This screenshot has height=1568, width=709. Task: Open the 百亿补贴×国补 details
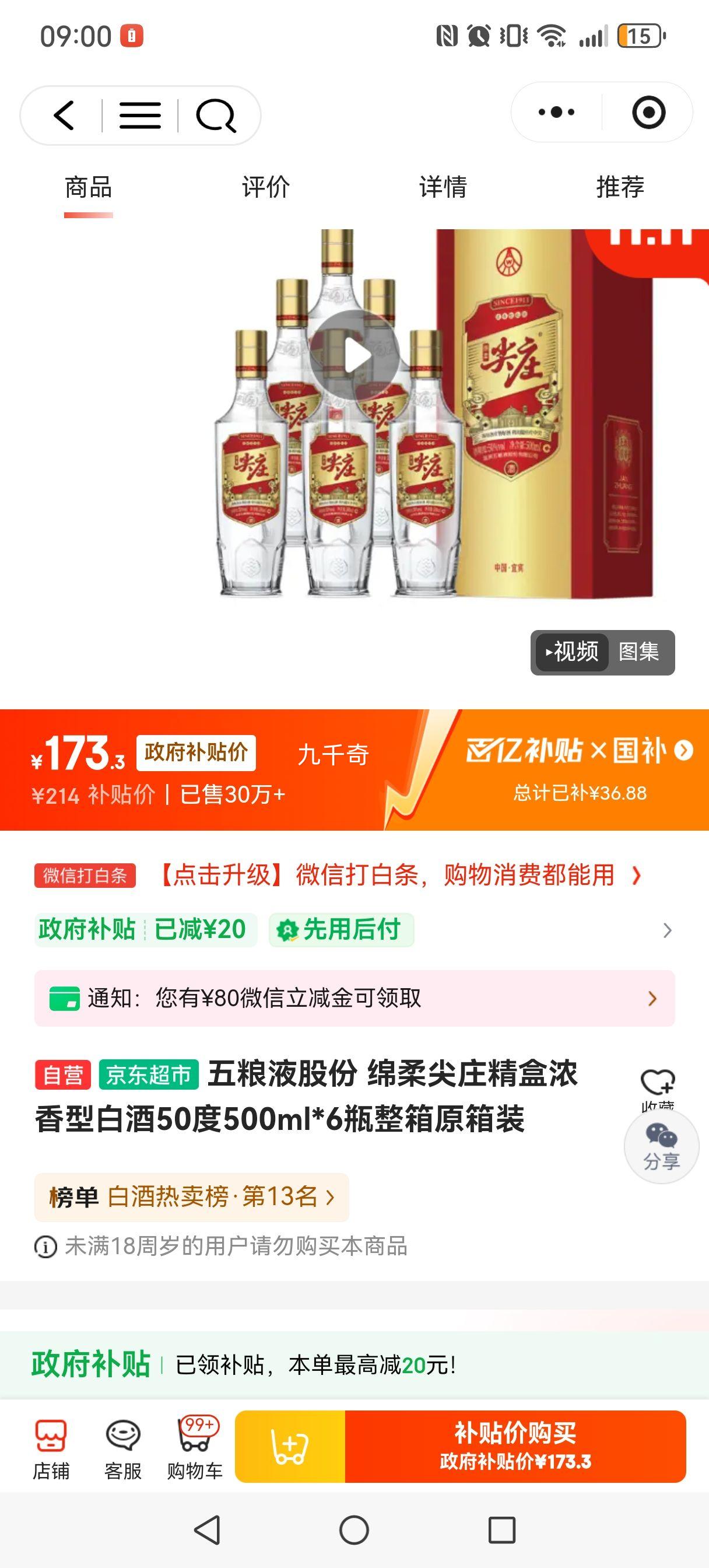578,768
